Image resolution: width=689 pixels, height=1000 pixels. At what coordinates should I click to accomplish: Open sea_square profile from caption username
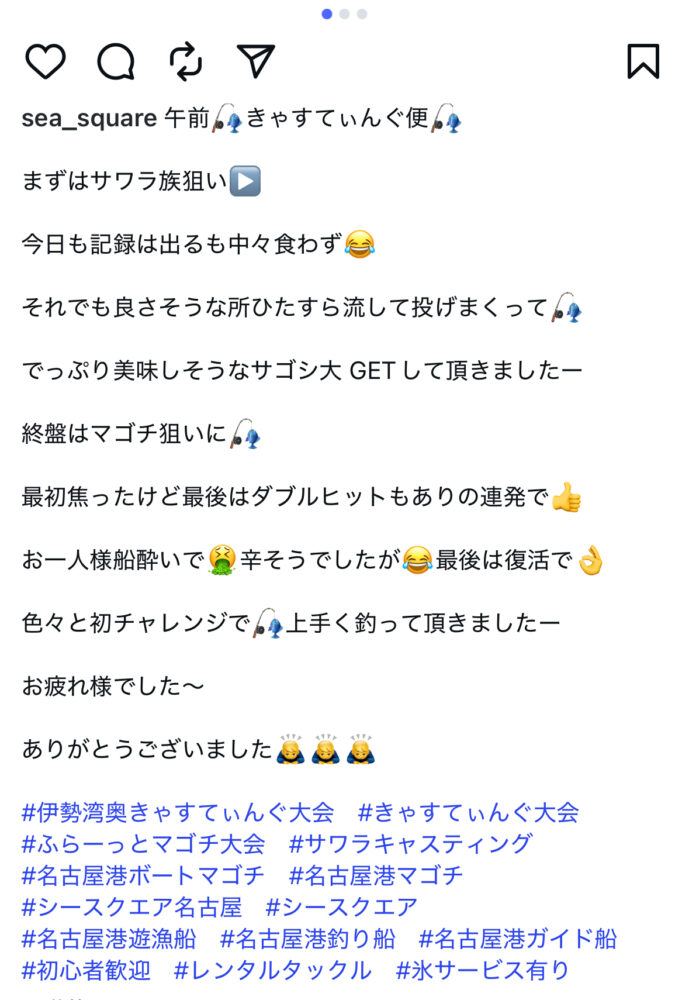point(89,120)
